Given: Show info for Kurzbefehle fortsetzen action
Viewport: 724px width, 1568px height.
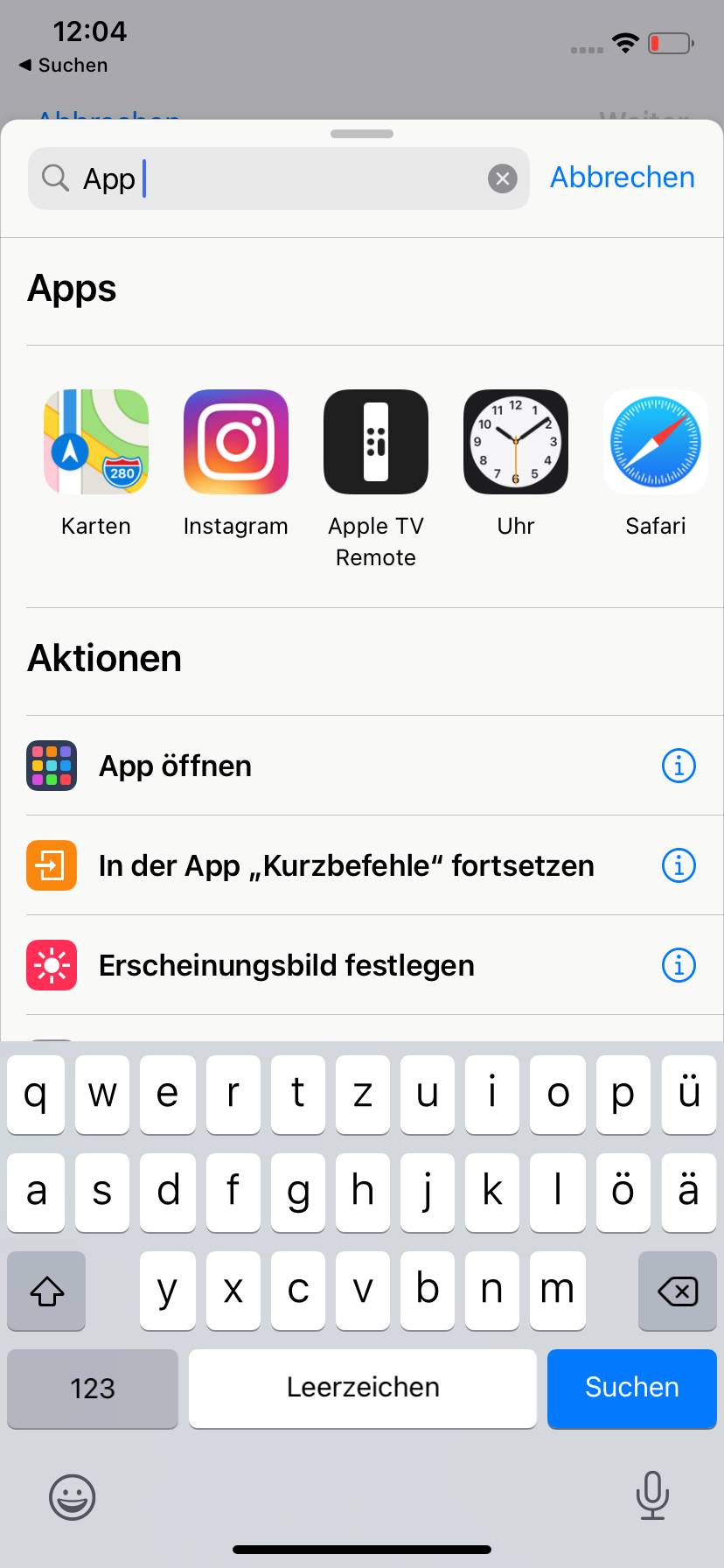Looking at the screenshot, I should coord(679,865).
